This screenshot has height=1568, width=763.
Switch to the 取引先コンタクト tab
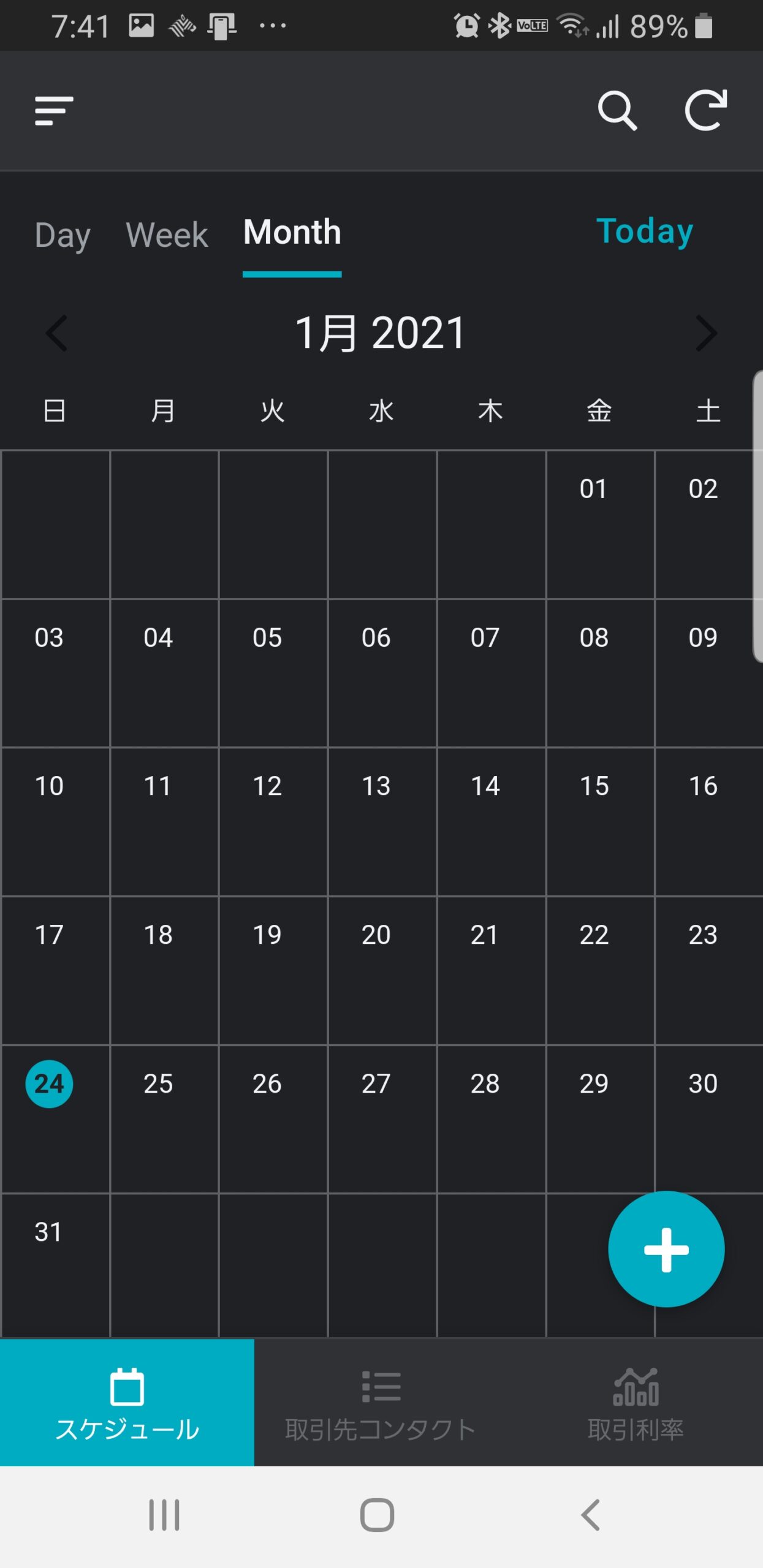[381, 1403]
